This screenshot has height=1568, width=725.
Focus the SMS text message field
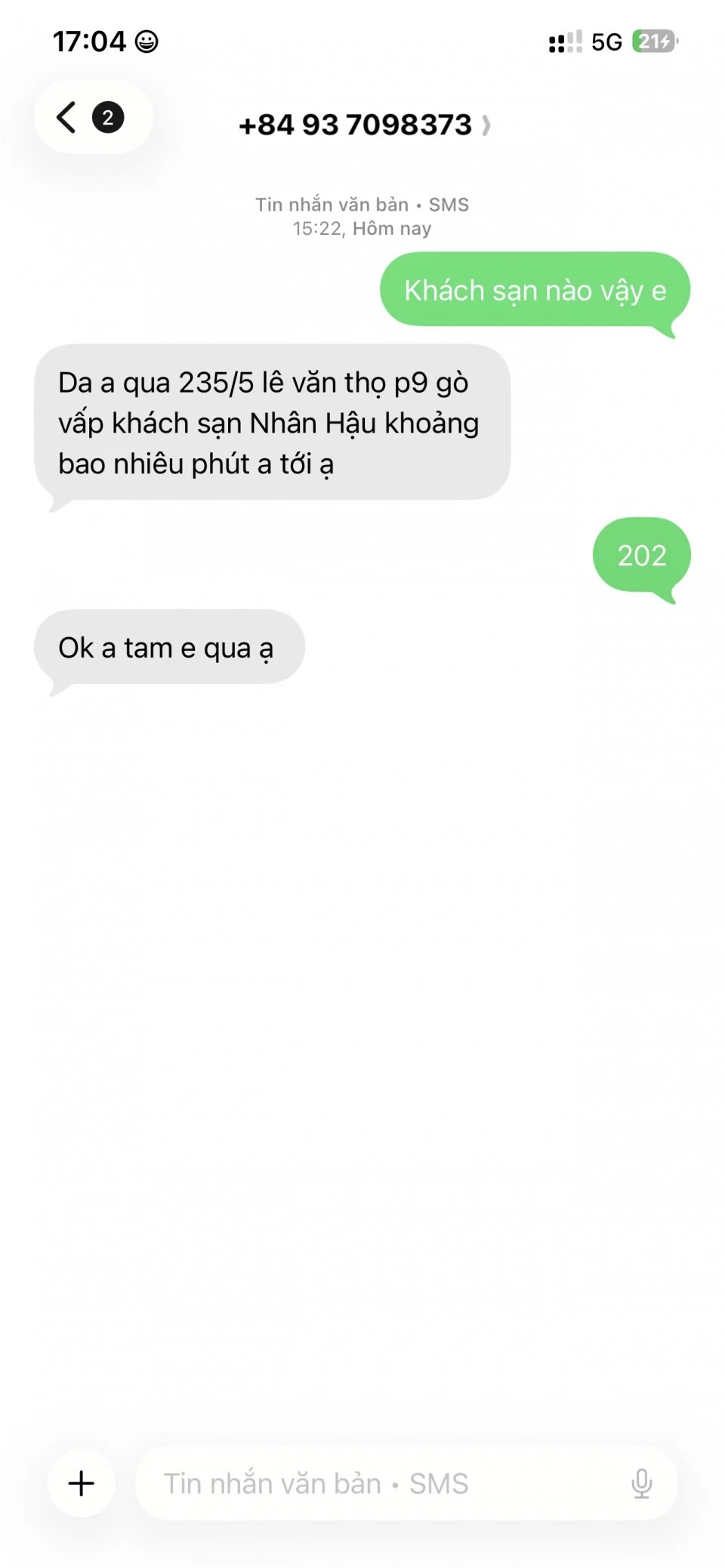coord(378,1483)
